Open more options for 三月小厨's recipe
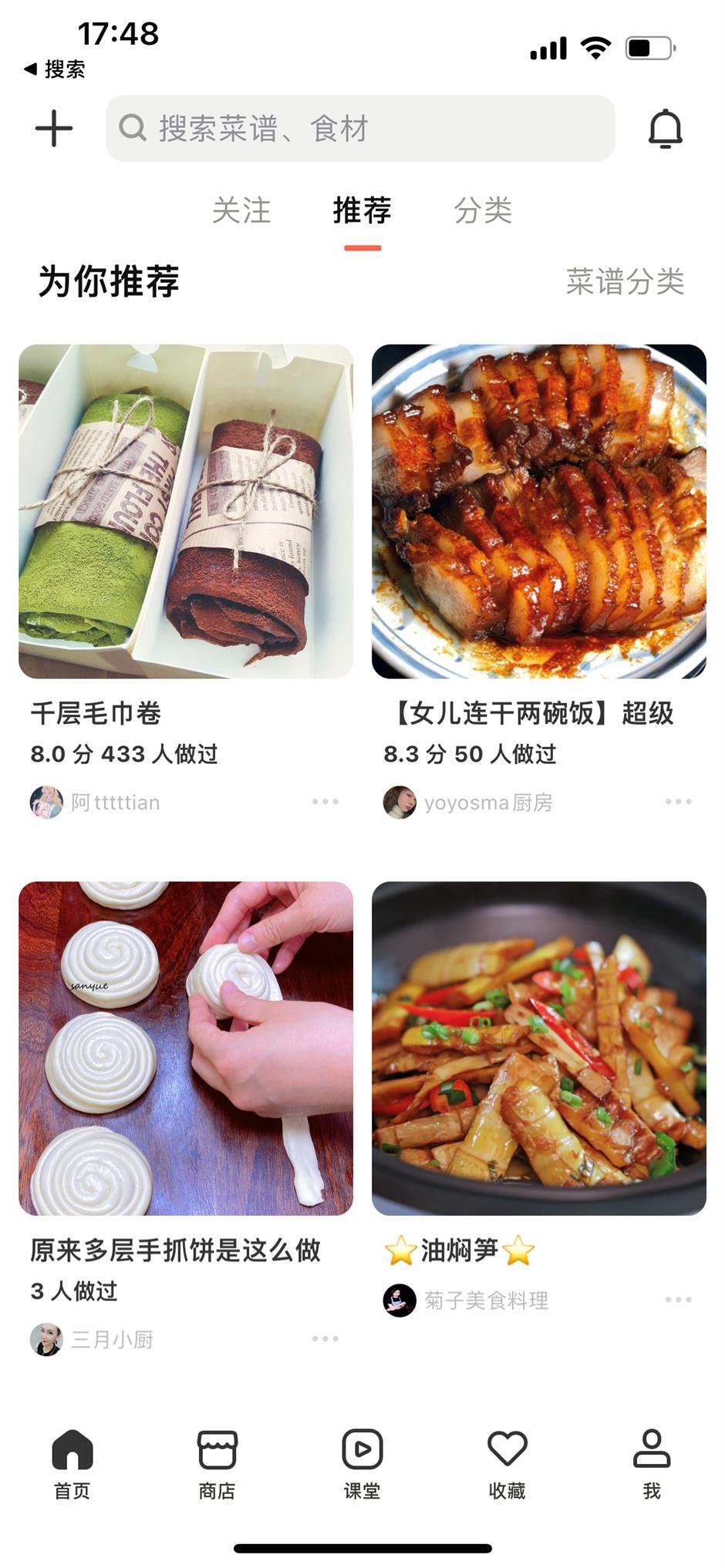The width and height of the screenshot is (725, 1568). click(x=325, y=1339)
